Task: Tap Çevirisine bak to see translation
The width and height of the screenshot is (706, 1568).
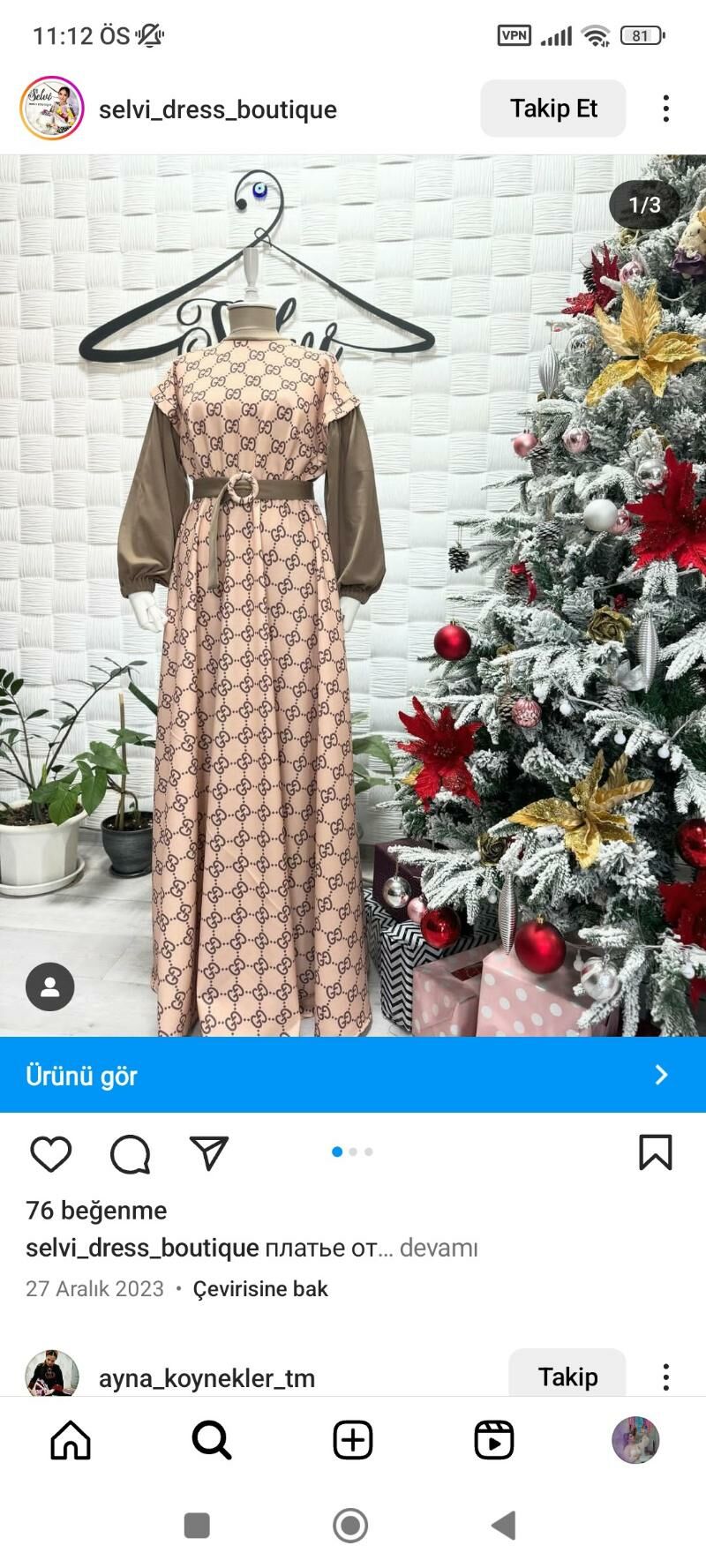Action: pos(260,1288)
